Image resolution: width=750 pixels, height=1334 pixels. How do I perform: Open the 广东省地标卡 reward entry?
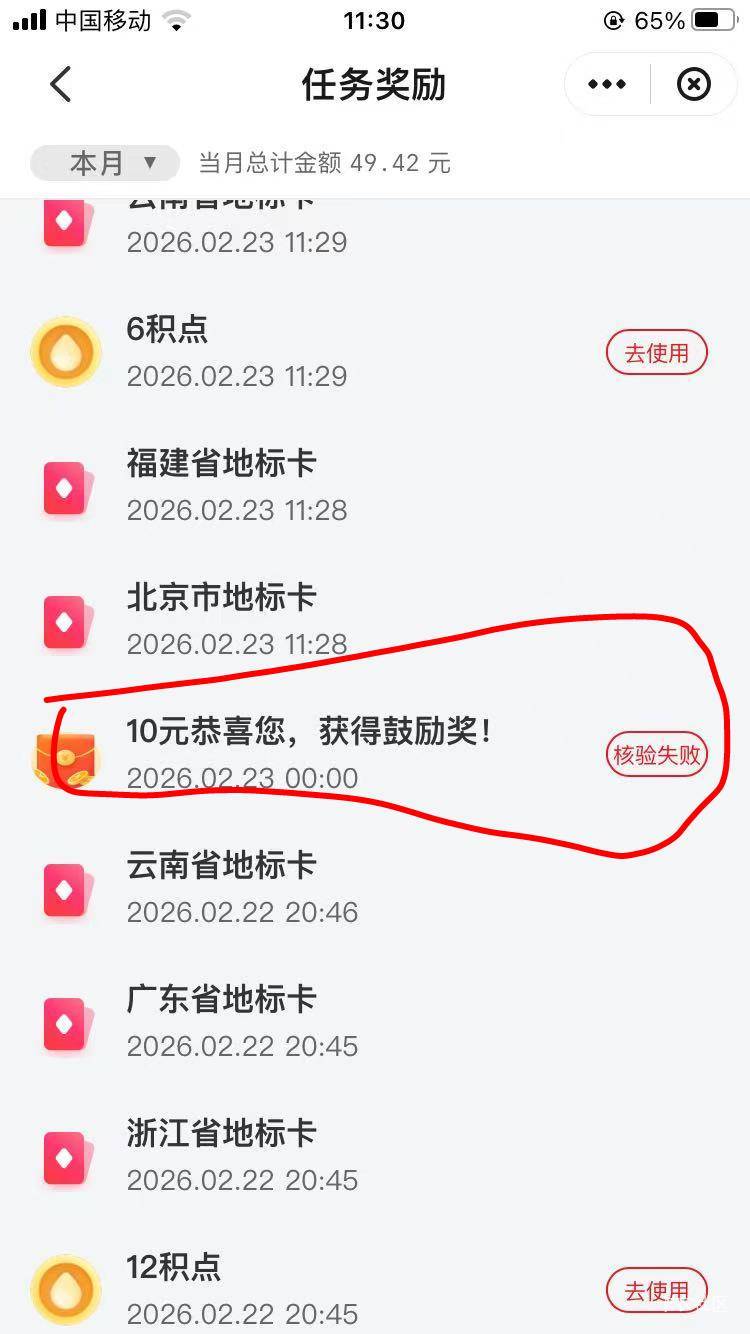coord(375,1023)
